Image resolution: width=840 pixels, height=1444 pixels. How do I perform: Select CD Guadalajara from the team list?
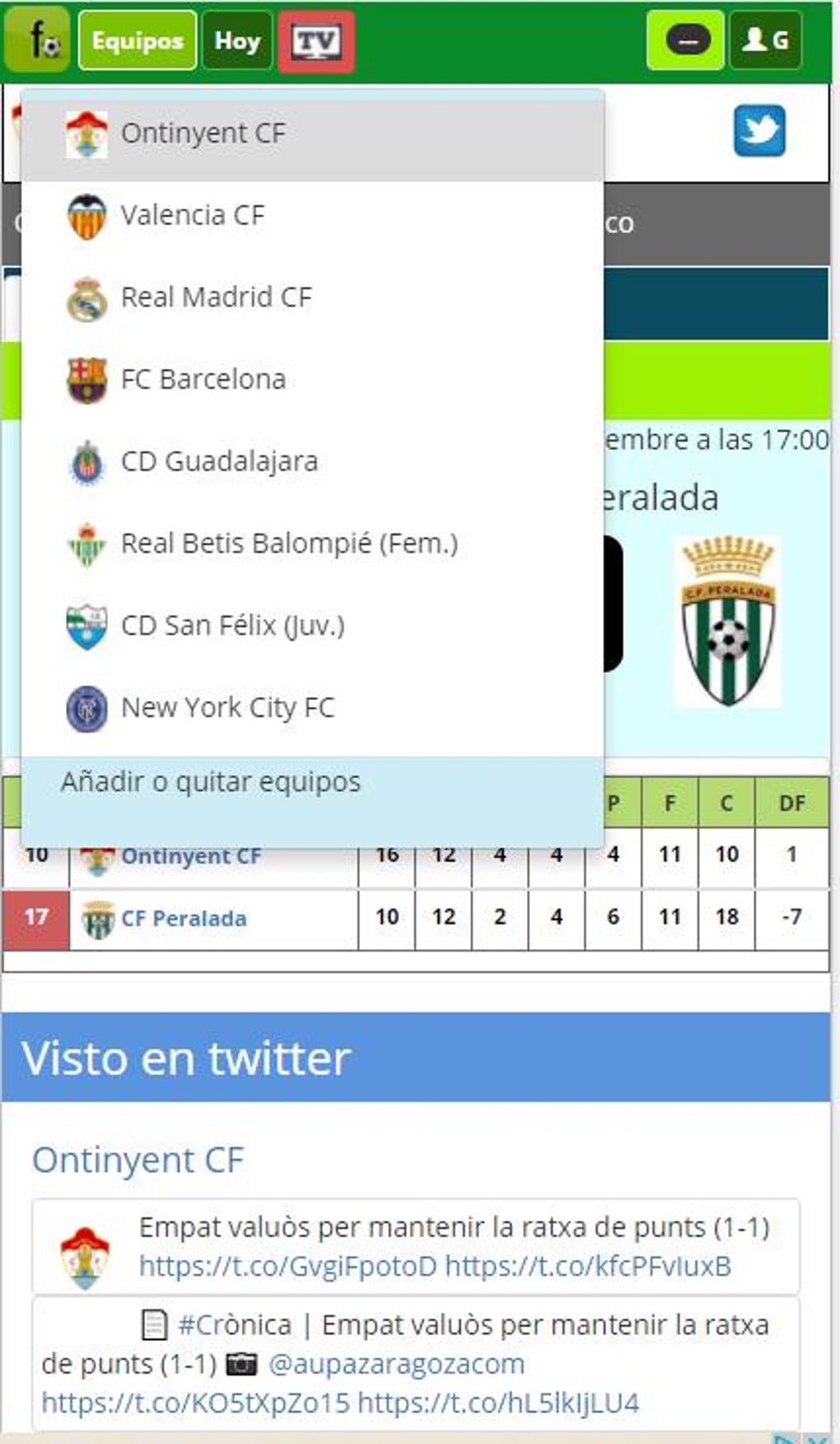coord(221,460)
